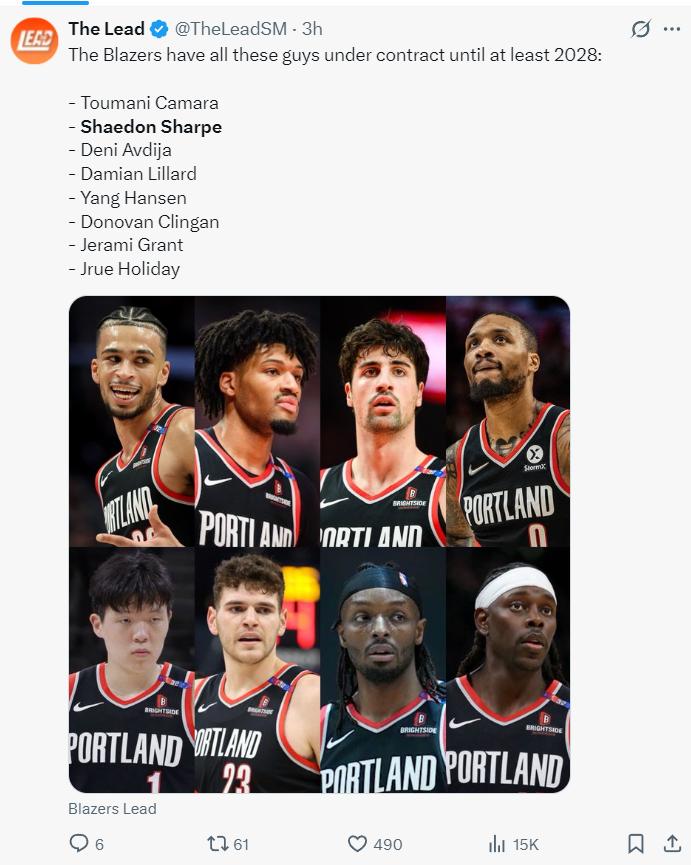This screenshot has width=691, height=865.
Task: Share the post via share icon
Action: [672, 844]
